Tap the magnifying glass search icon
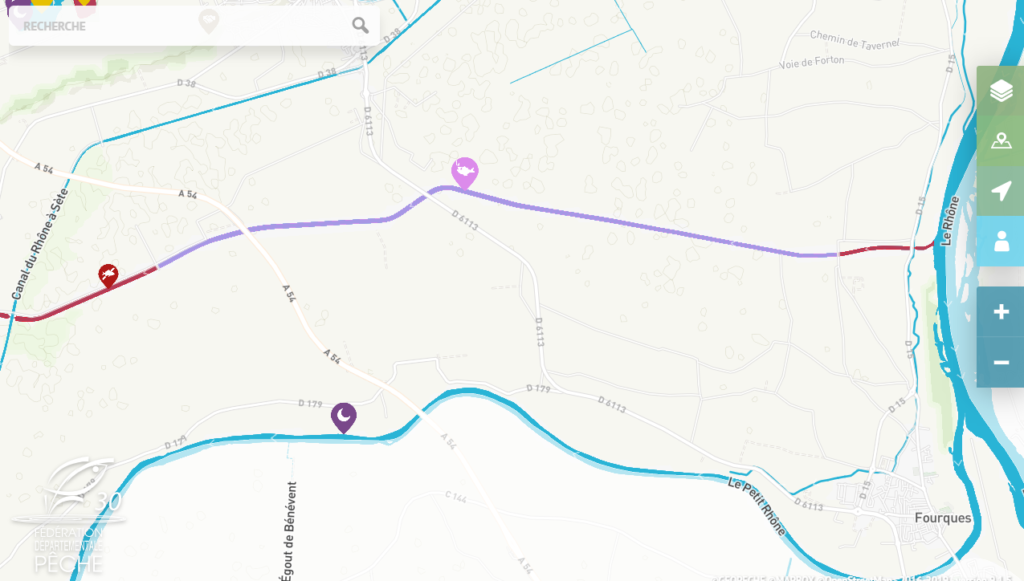 click(360, 26)
